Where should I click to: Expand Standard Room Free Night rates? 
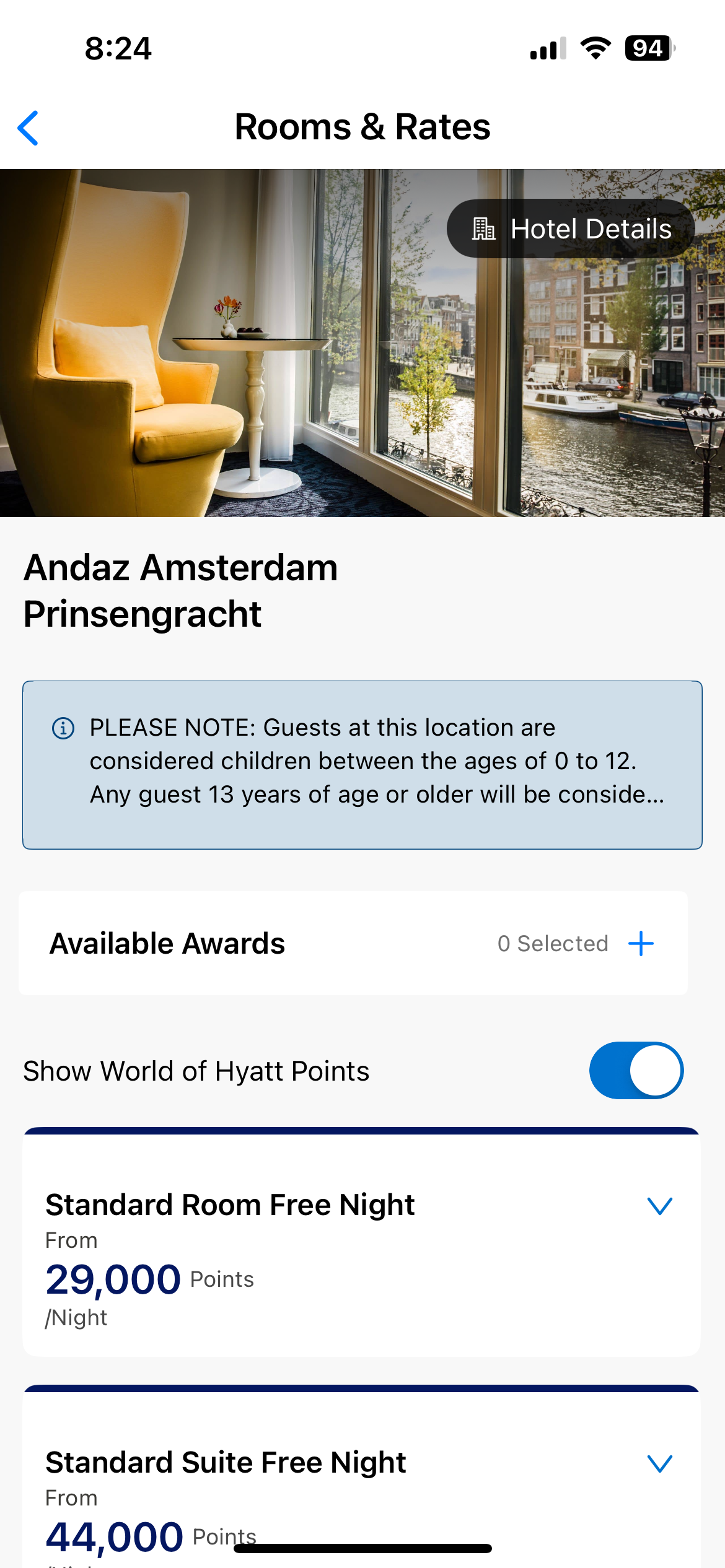[659, 1205]
